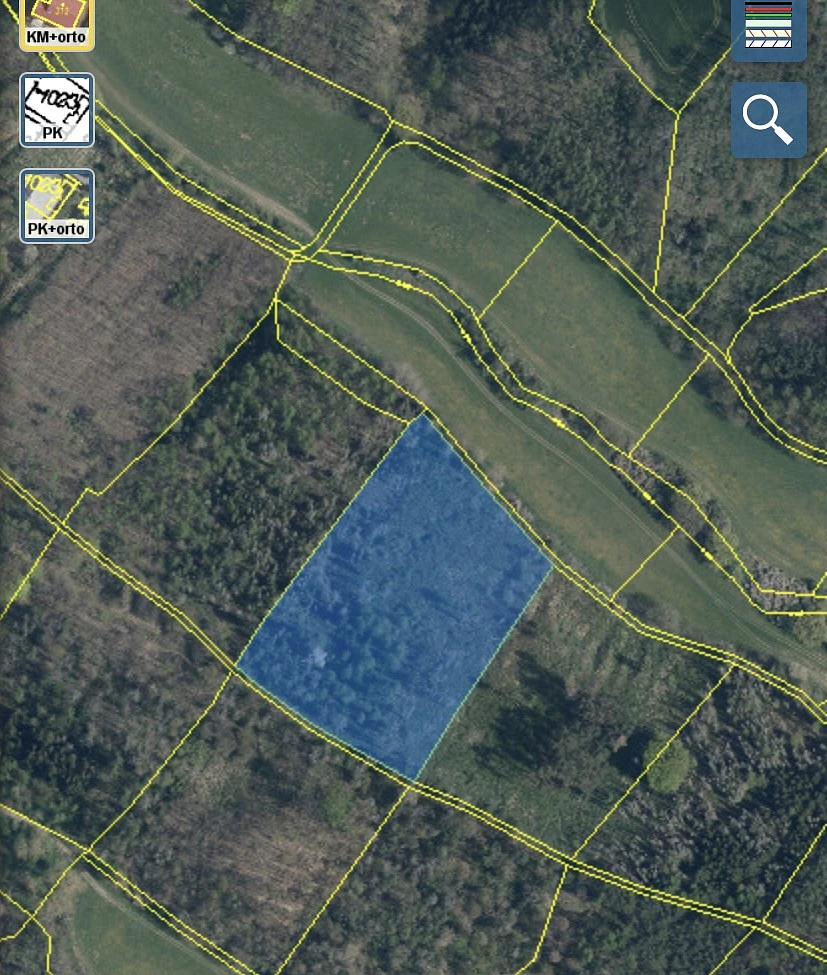Image resolution: width=827 pixels, height=975 pixels.
Task: Switch to the PK+orto map layer
Action: pyautogui.click(x=57, y=205)
